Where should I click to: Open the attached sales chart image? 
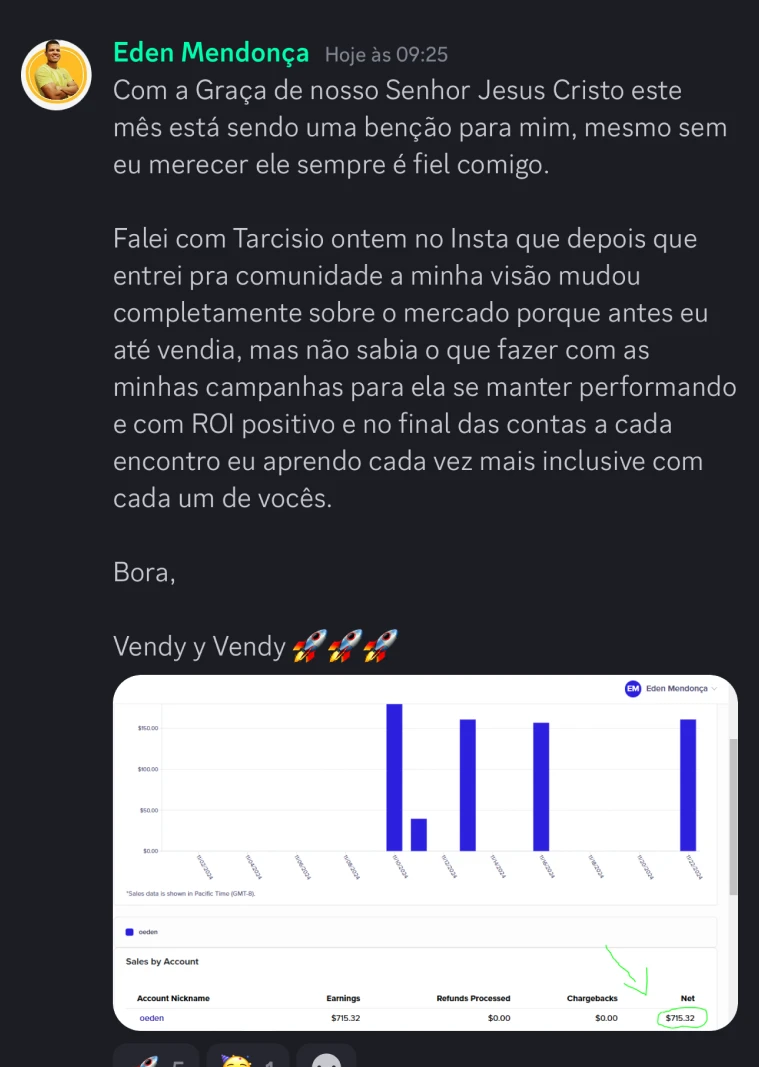click(x=425, y=852)
